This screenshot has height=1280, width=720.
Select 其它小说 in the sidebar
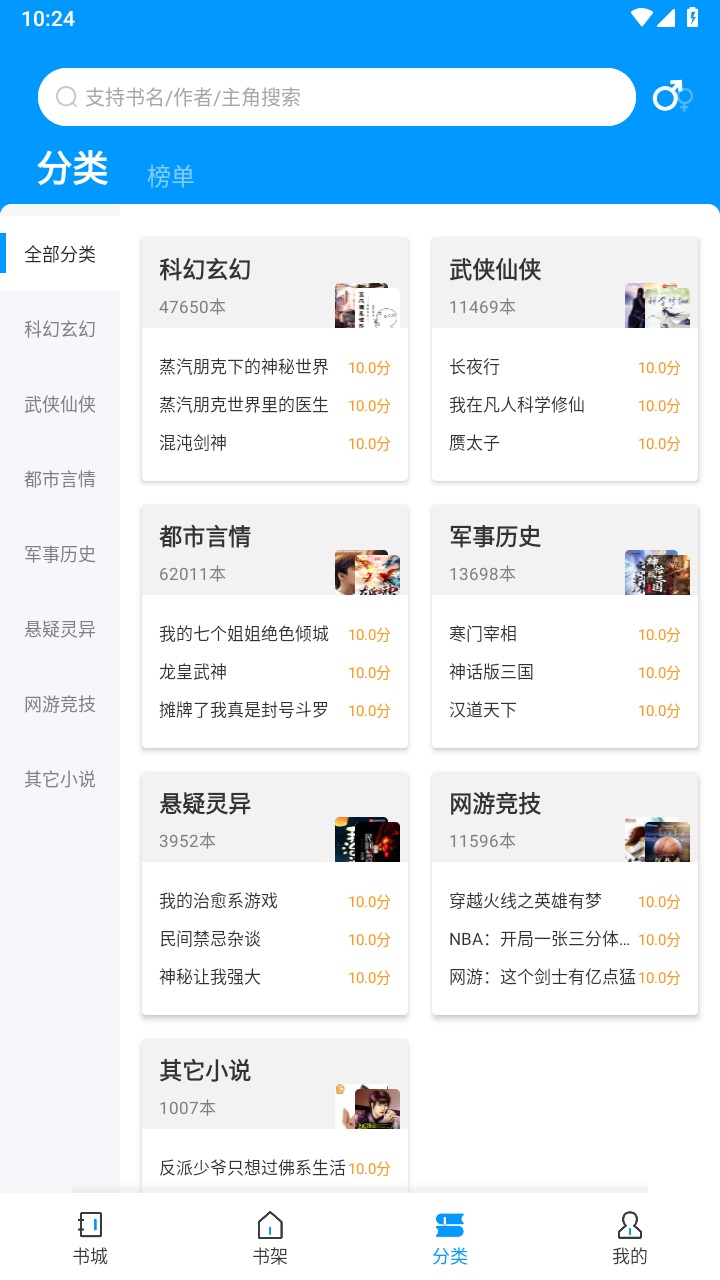coord(58,779)
